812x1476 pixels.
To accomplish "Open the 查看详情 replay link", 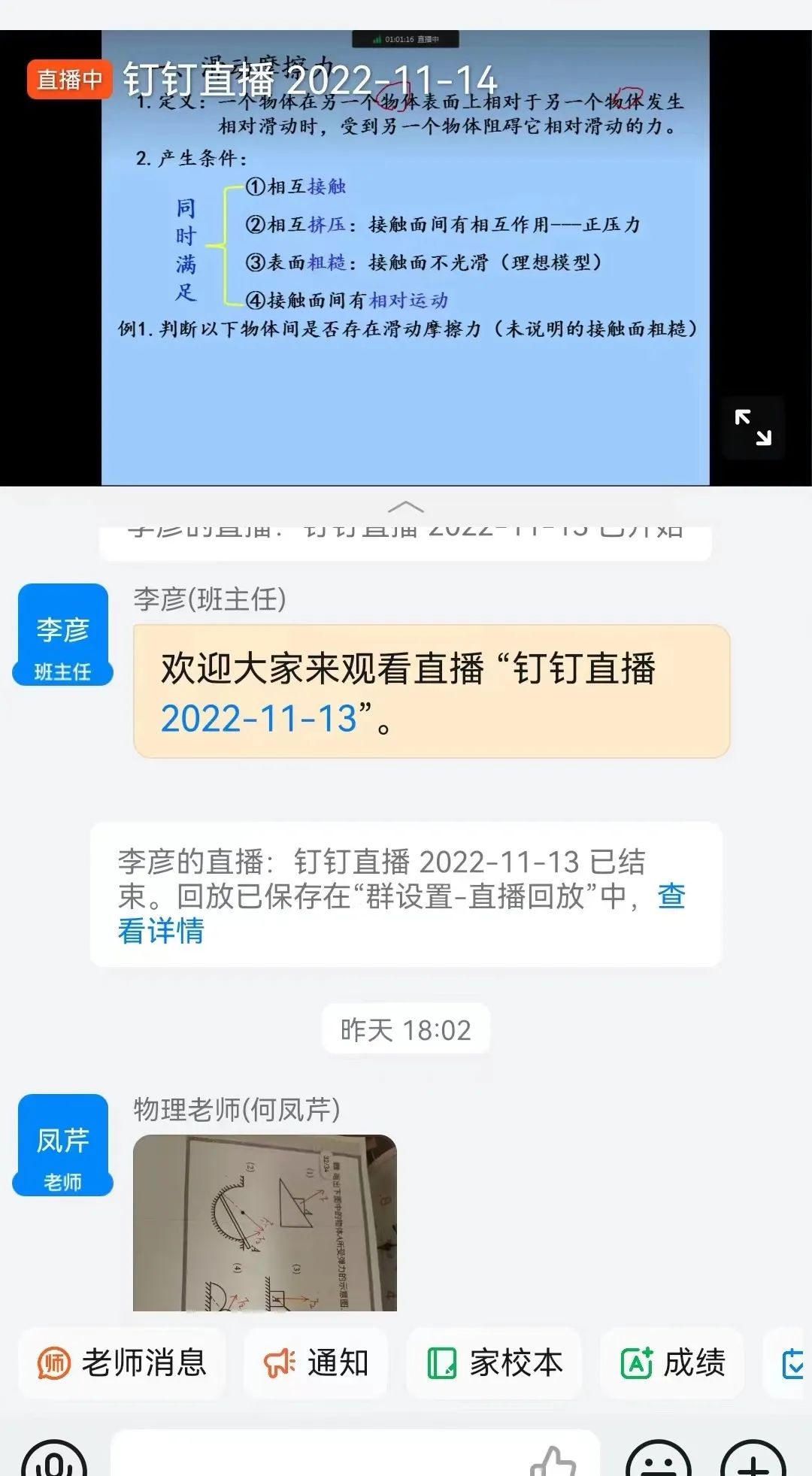I will 161,931.
